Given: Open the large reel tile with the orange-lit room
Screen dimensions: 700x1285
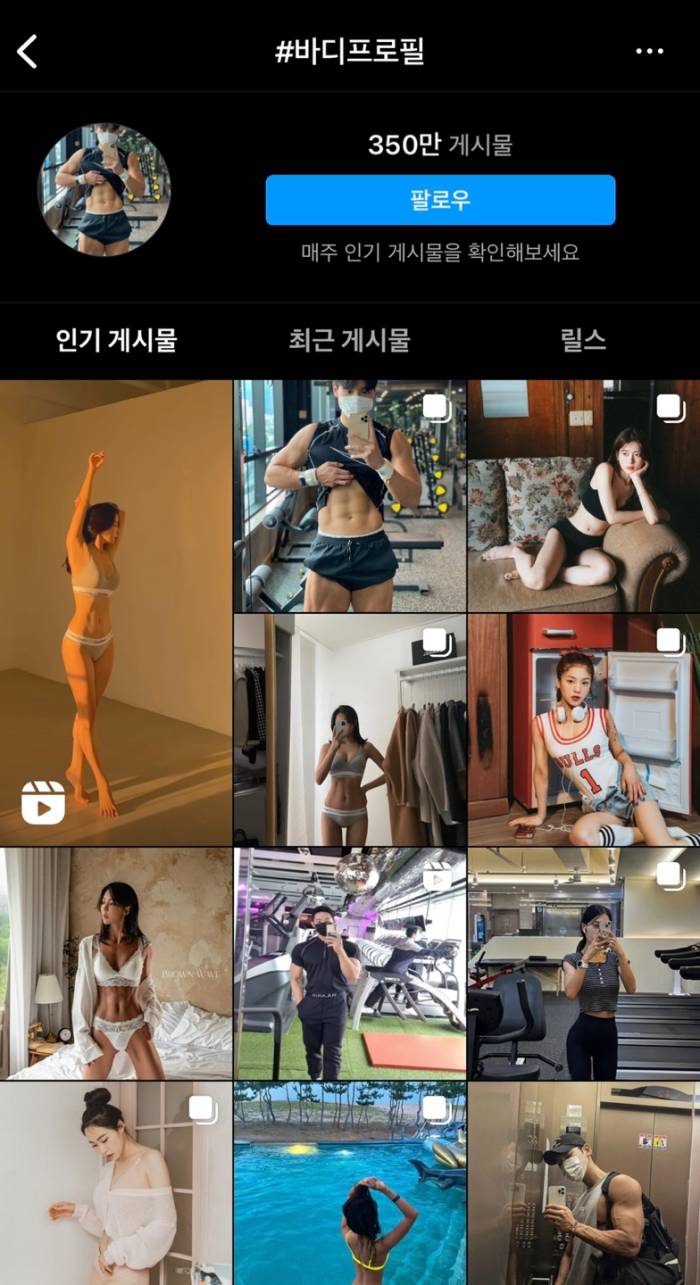Looking at the screenshot, I should pos(116,612).
